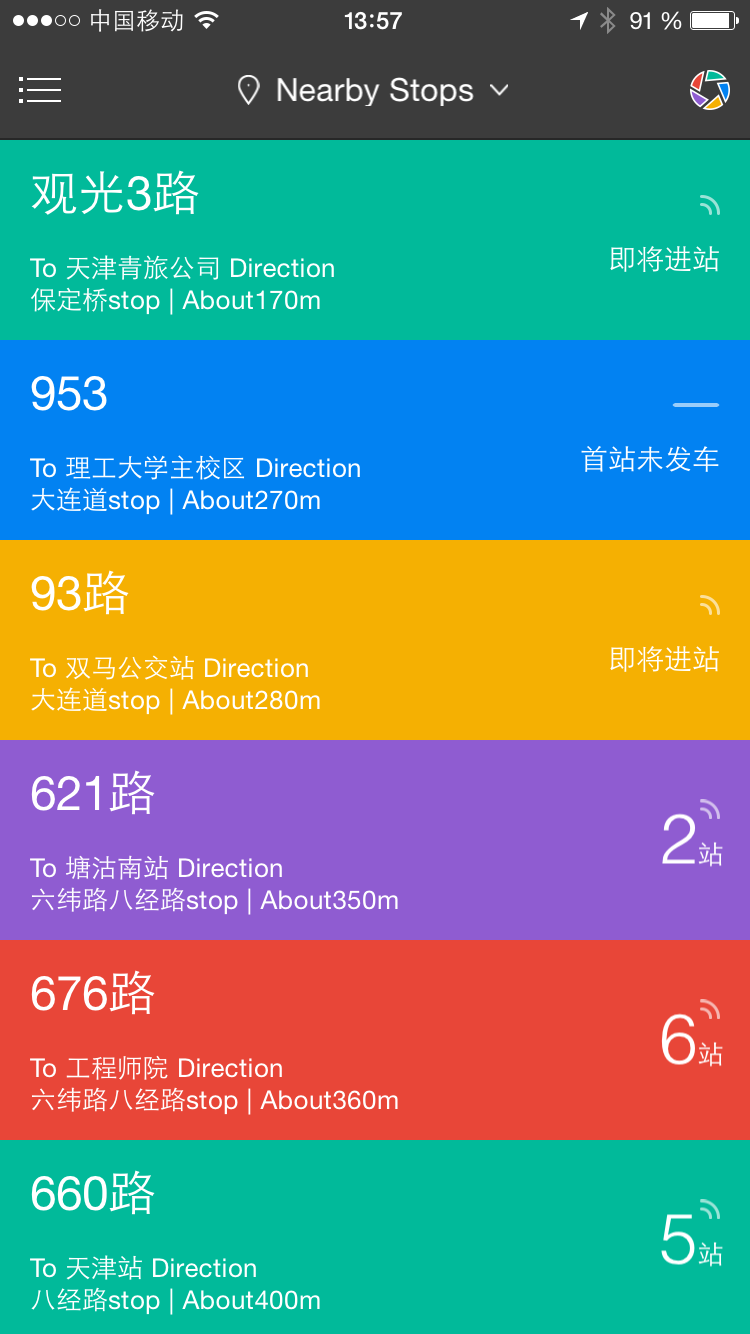Tap the colorful aperture icon

(709, 90)
